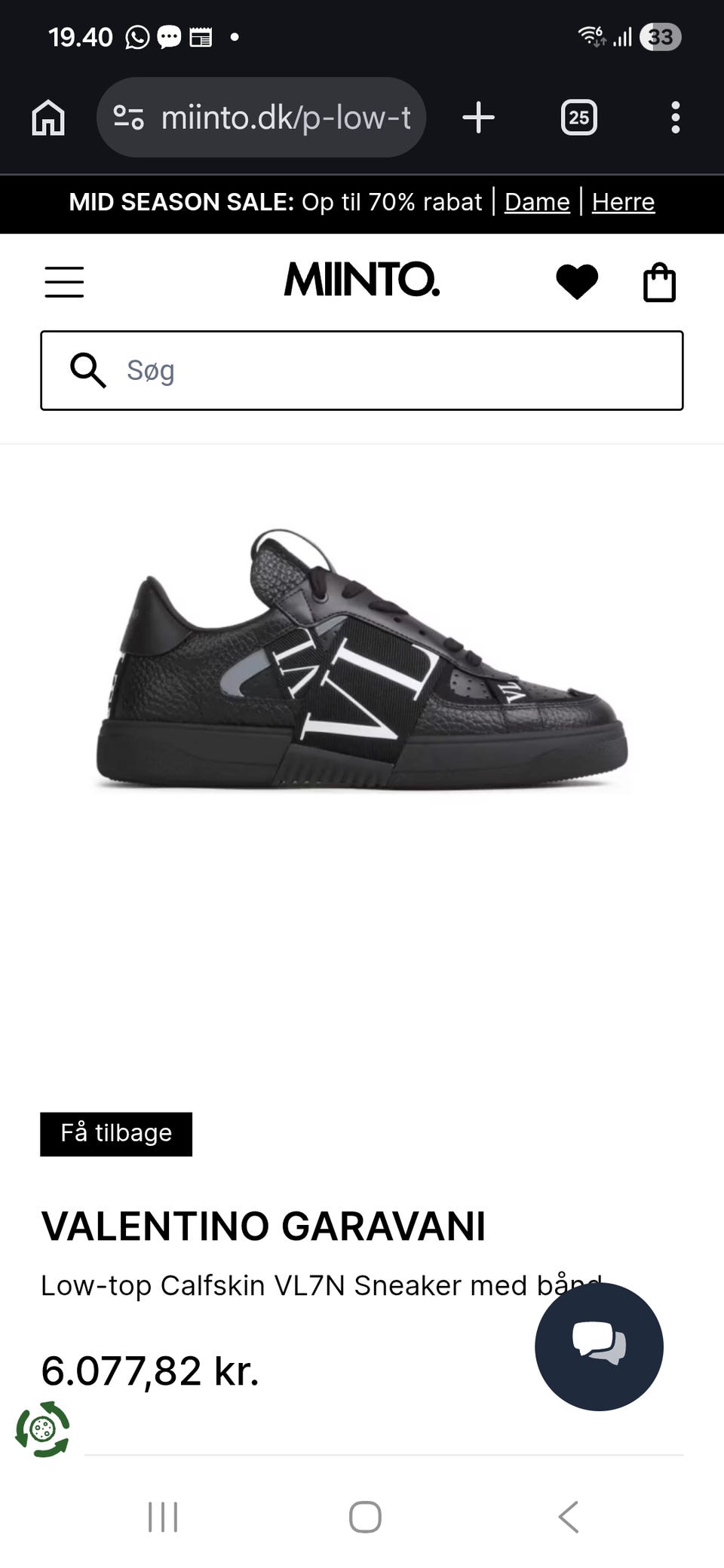Go back with the system back button
724x1568 pixels.
(569, 1517)
